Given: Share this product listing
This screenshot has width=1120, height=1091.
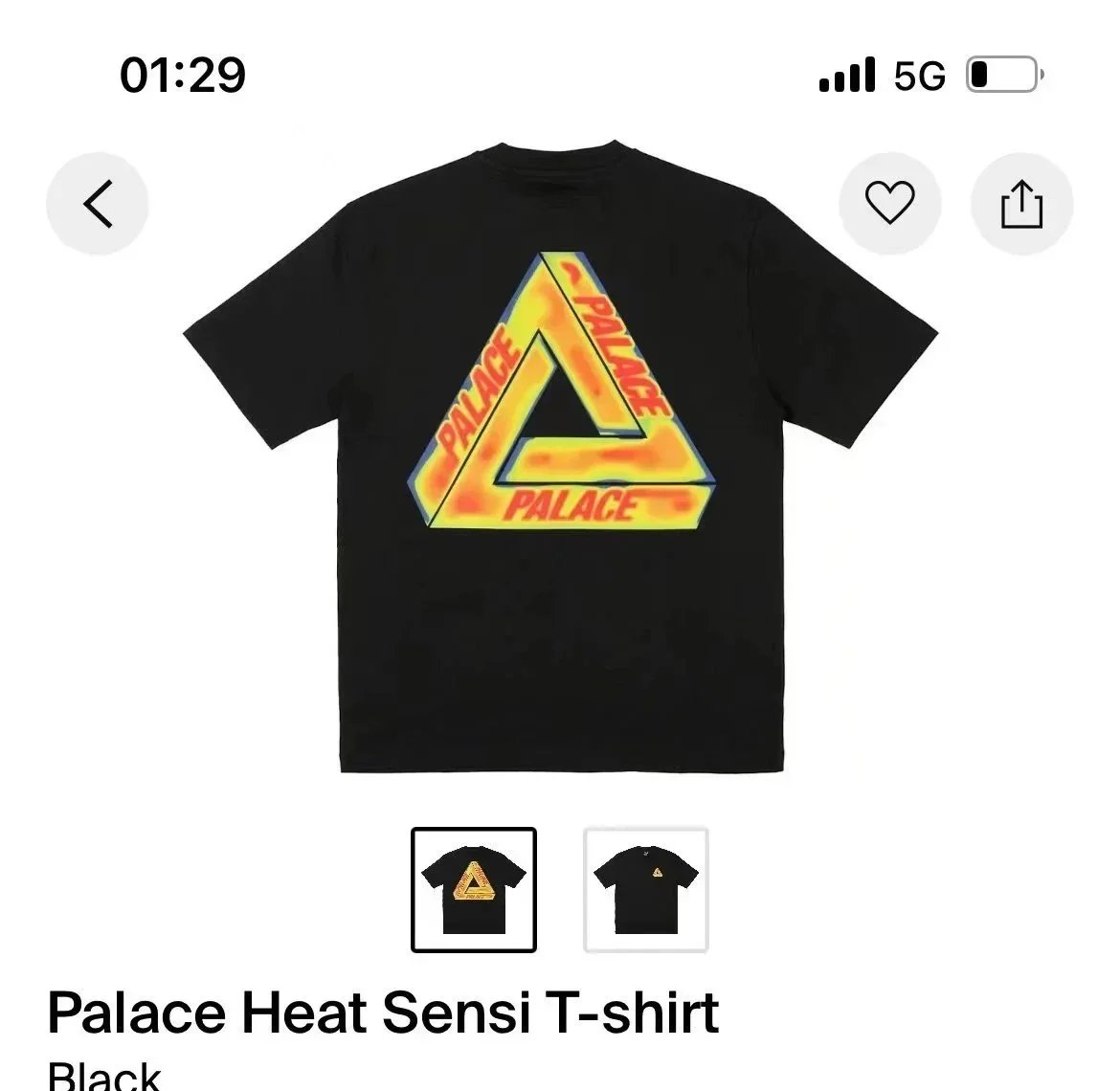Looking at the screenshot, I should pyautogui.click(x=1021, y=204).
